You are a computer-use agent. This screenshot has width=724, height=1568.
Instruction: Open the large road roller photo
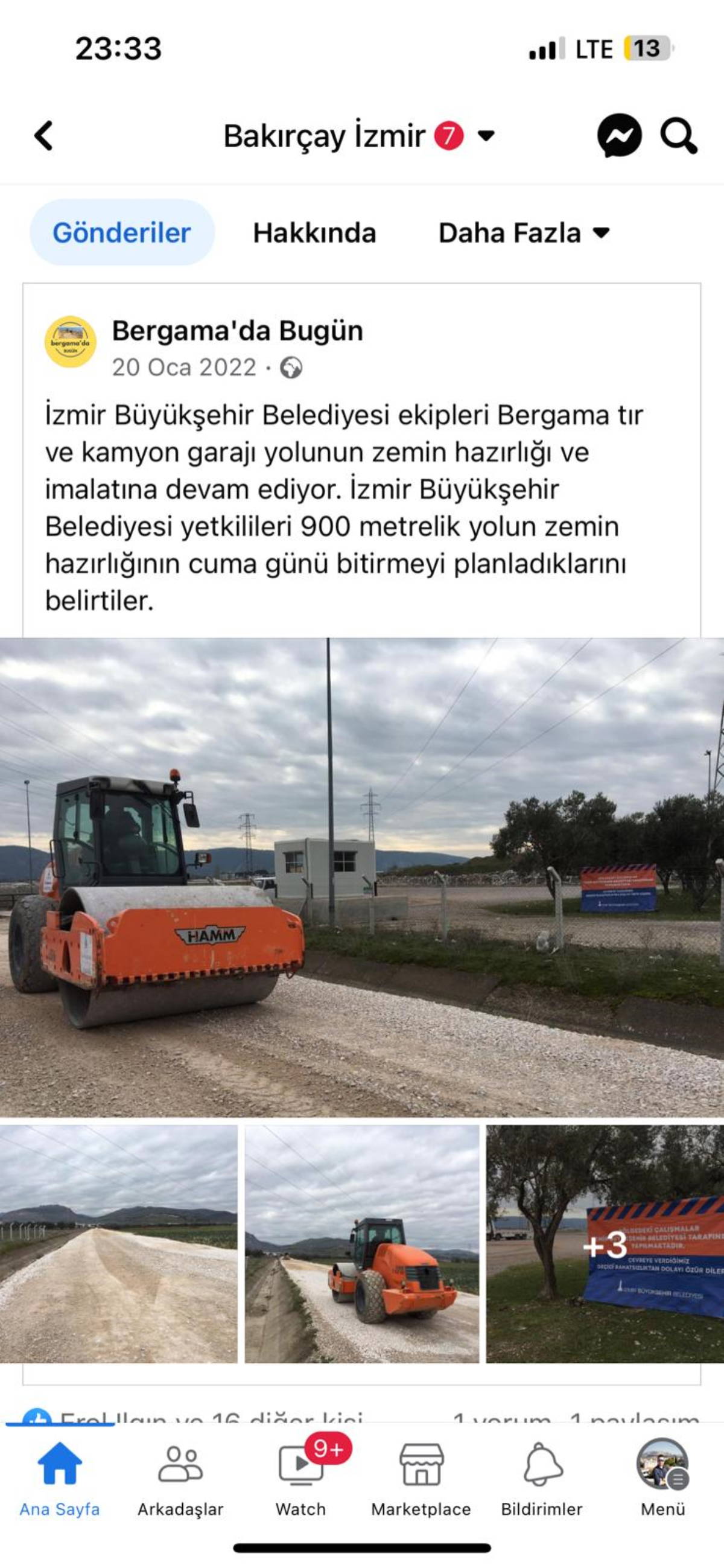(362, 876)
